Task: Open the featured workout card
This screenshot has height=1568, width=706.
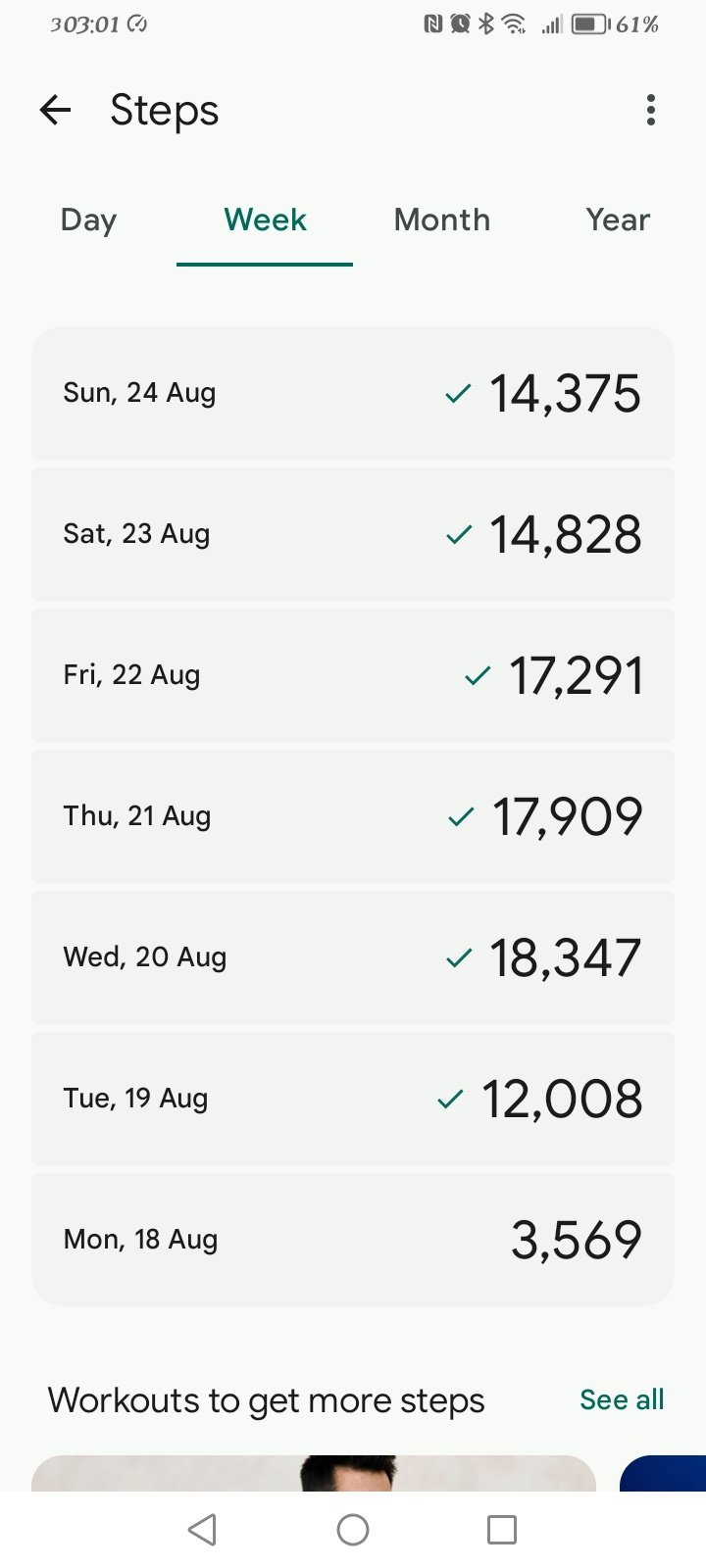Action: coord(314,1474)
